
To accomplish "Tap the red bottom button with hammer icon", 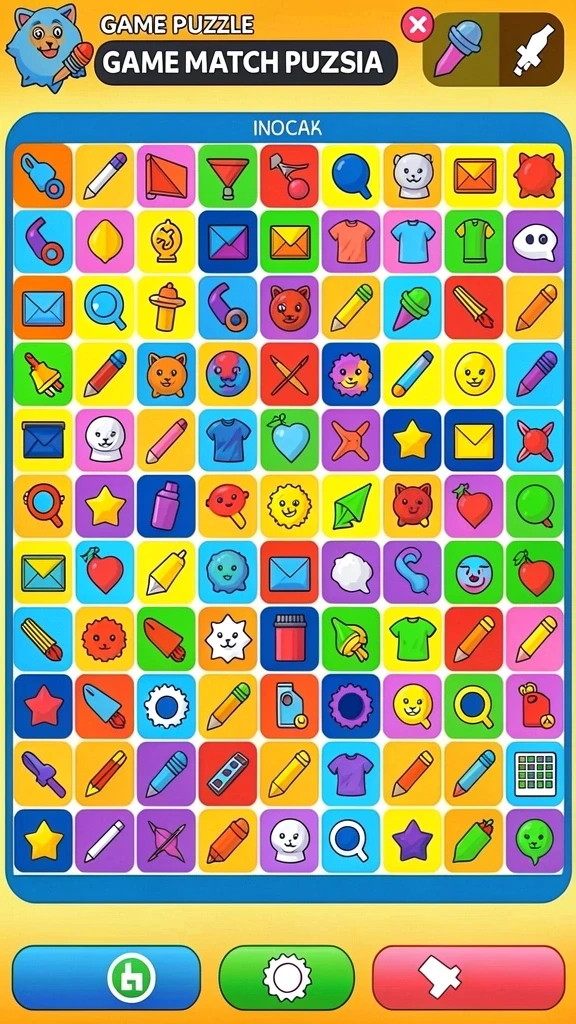I will (468, 977).
